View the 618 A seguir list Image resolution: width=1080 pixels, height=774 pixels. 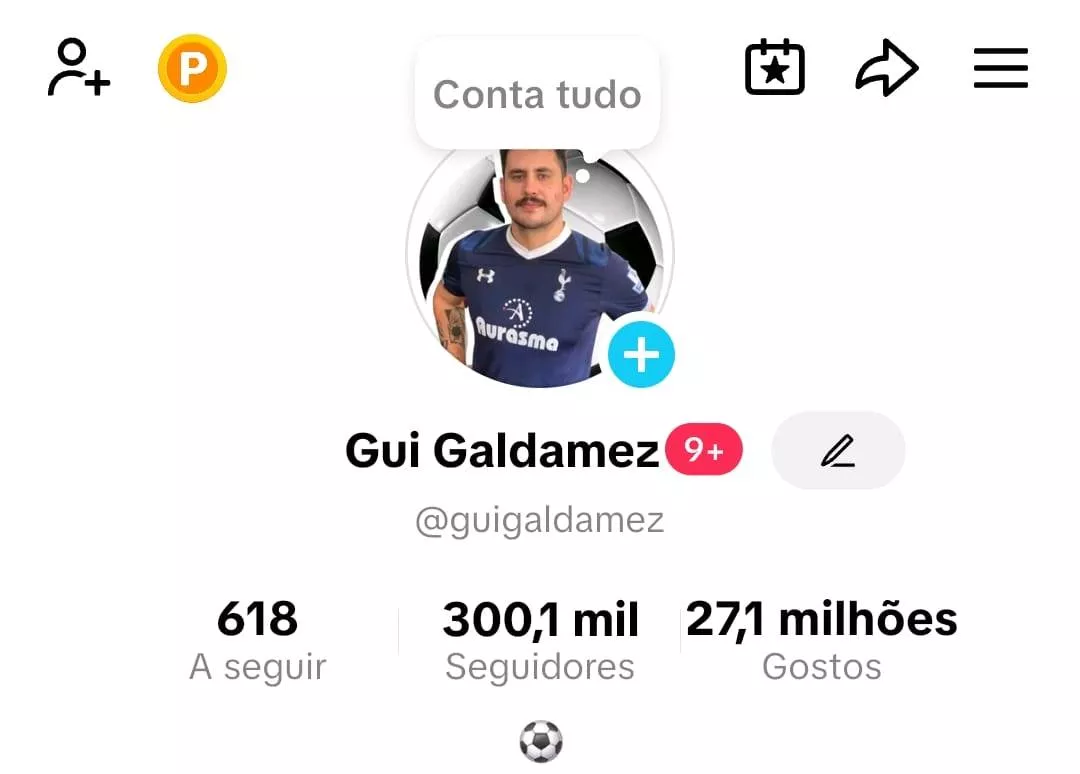258,640
